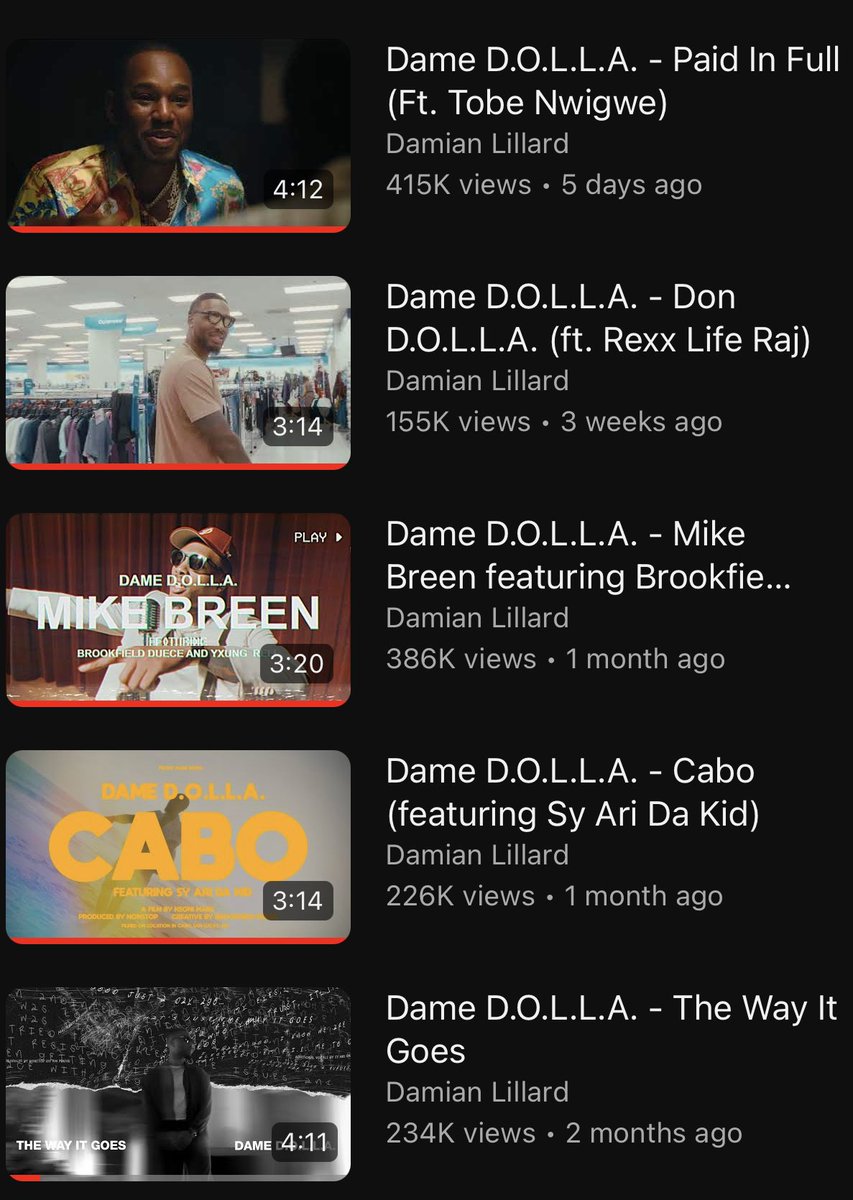Open the Mike Breen video
This screenshot has height=1200, width=853.
click(x=178, y=608)
